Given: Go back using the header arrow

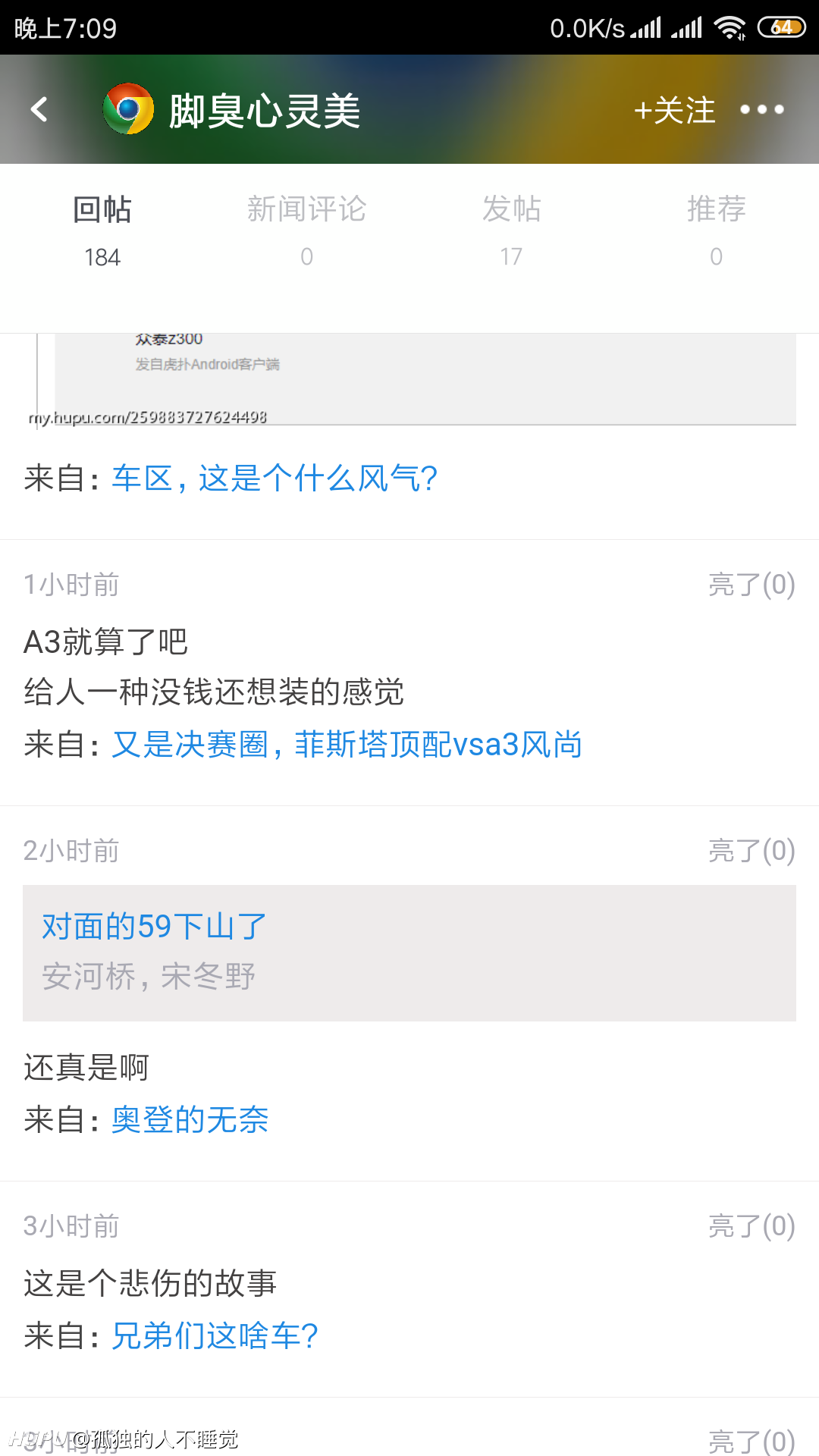Looking at the screenshot, I should [39, 109].
